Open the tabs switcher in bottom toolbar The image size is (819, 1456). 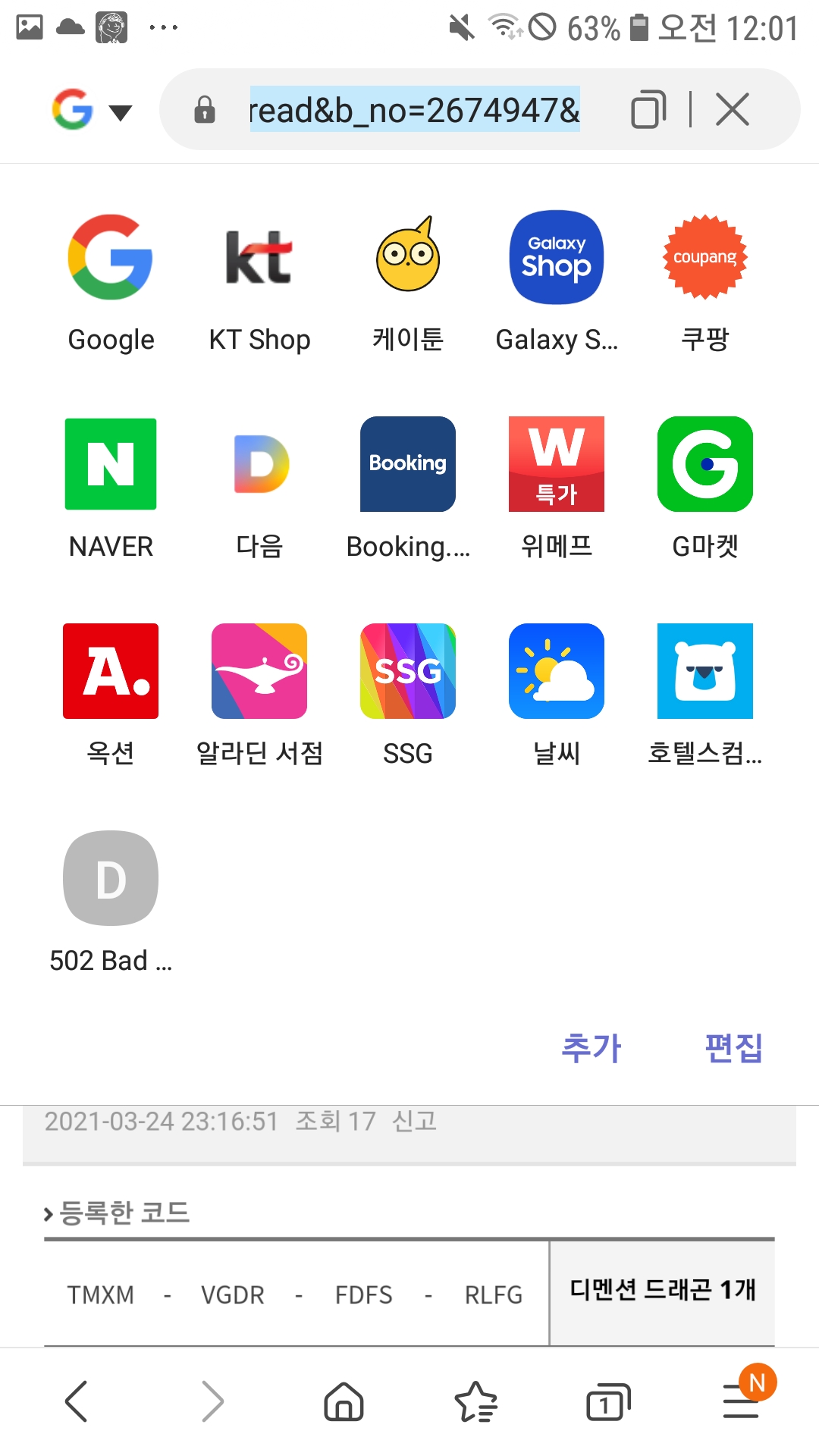click(608, 1401)
